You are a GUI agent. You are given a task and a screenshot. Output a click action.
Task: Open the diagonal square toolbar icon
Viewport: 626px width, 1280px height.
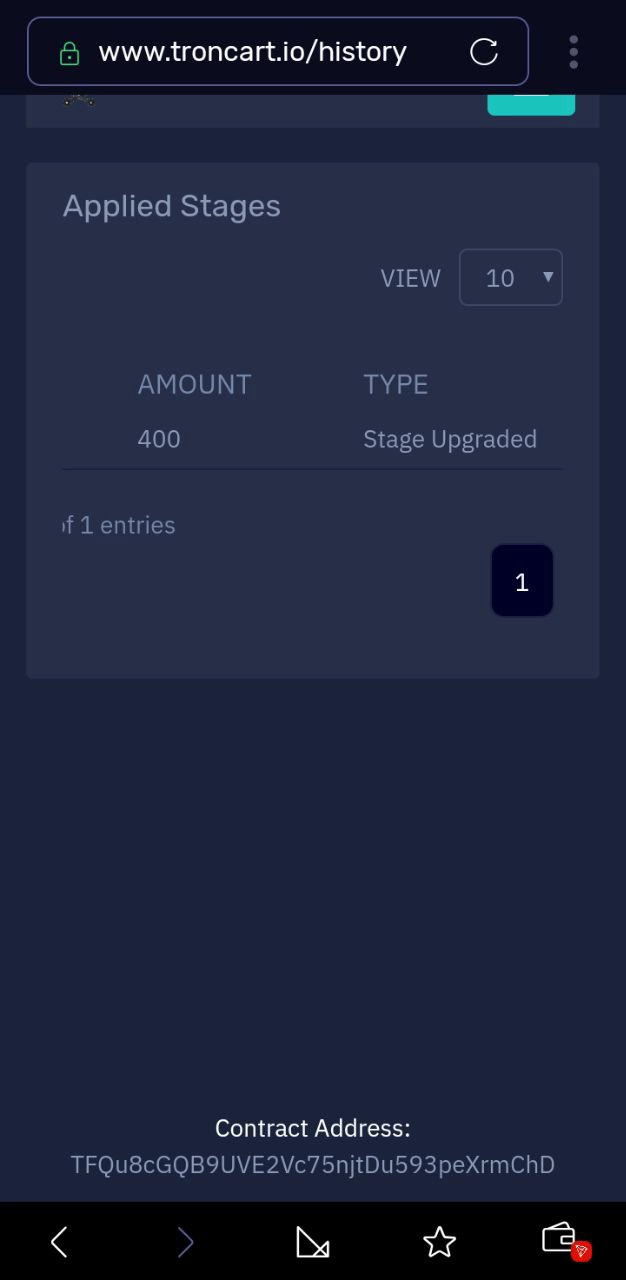click(x=312, y=1242)
